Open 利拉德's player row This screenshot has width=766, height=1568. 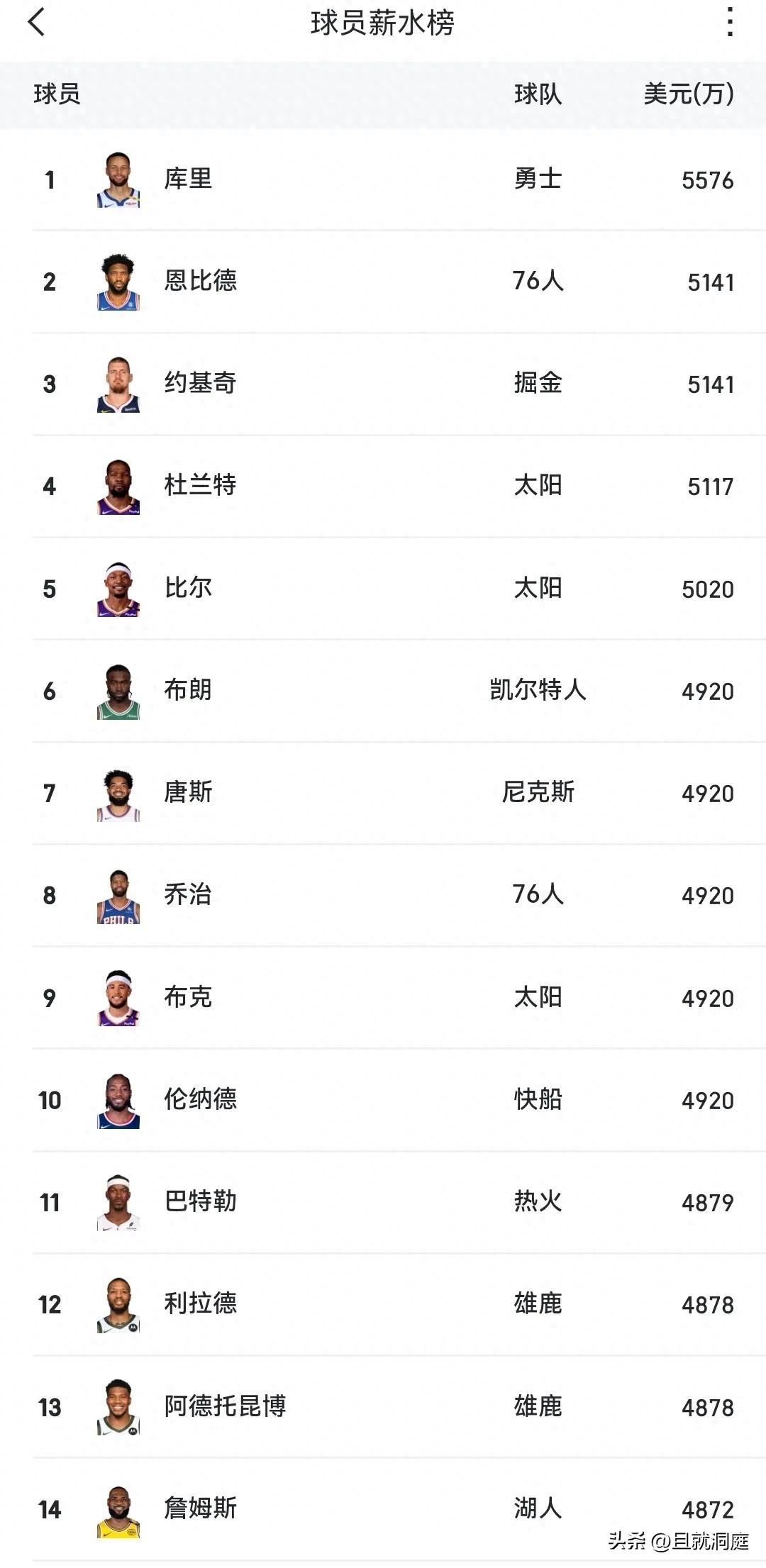383,1304
